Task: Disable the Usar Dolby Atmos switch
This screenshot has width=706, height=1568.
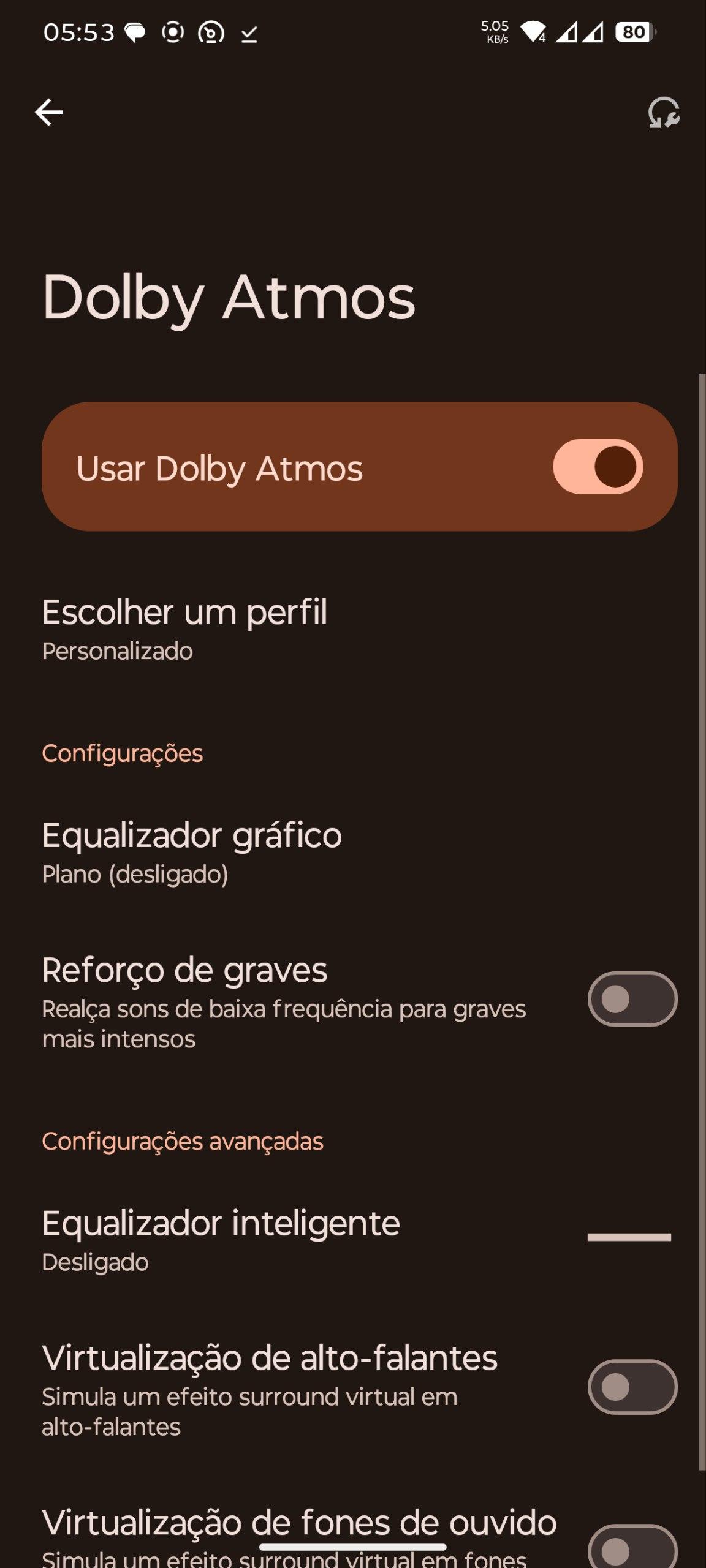Action: [x=598, y=467]
